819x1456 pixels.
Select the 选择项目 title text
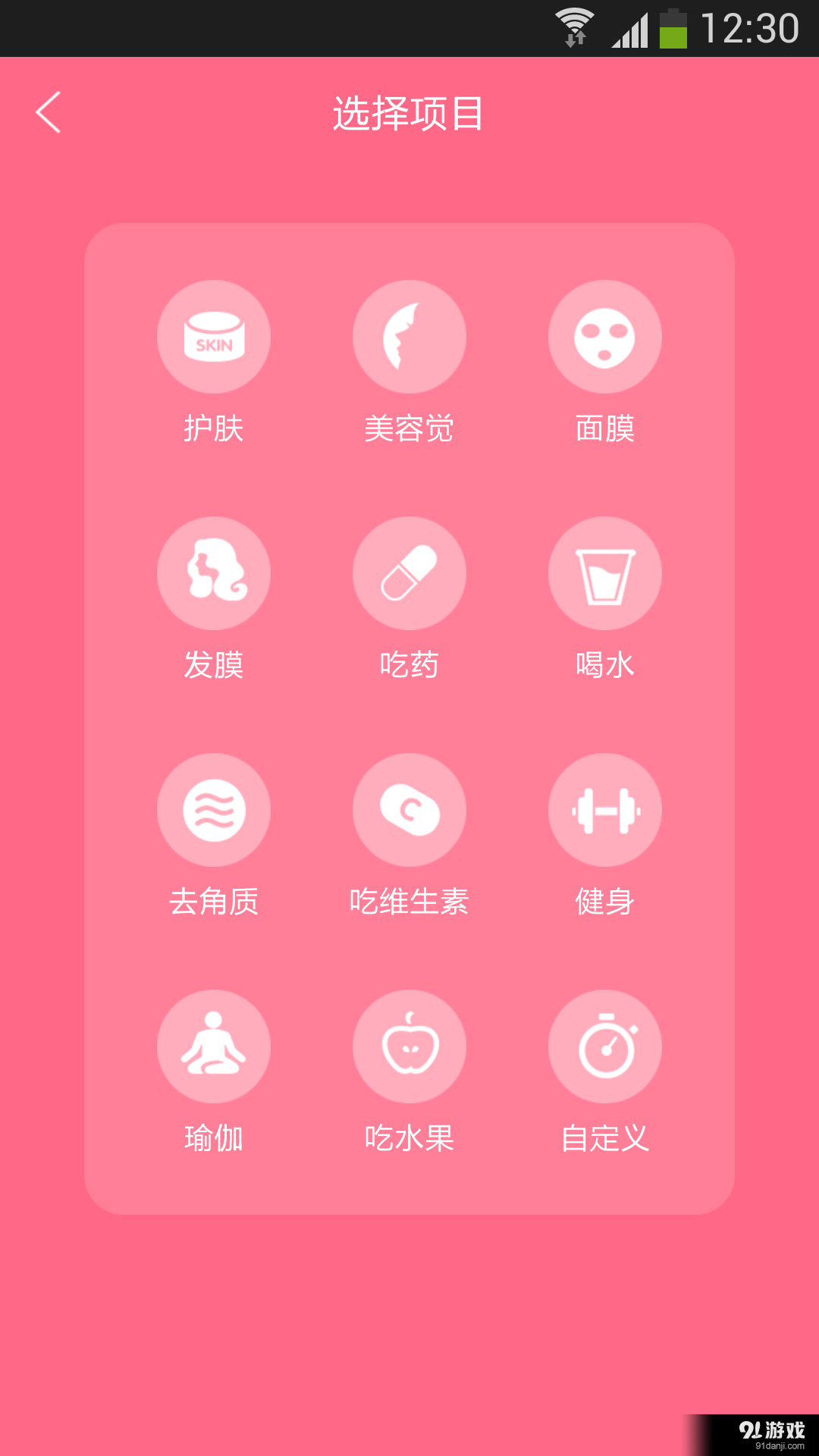(409, 111)
